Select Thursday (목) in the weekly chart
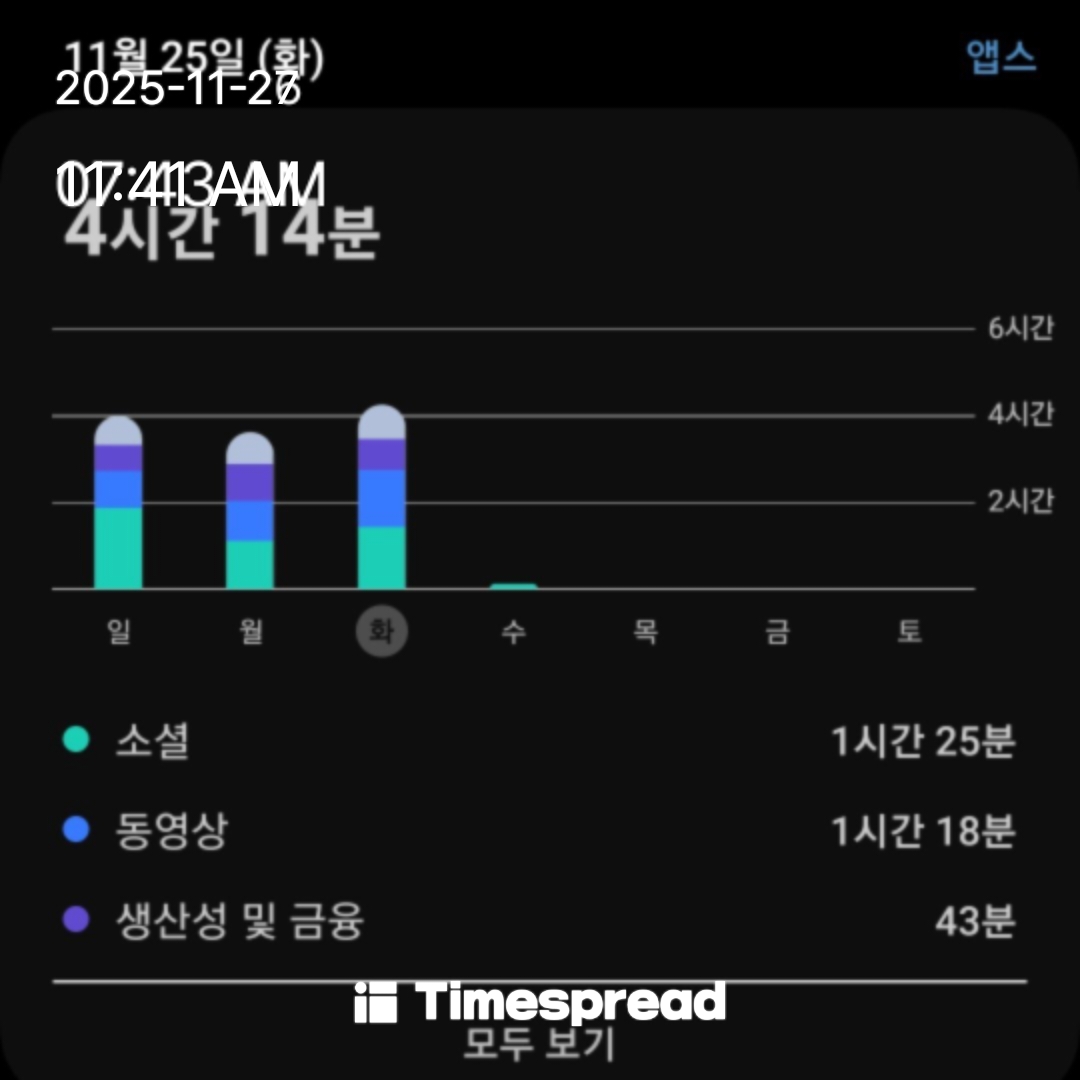Image resolution: width=1080 pixels, height=1080 pixels. (645, 632)
